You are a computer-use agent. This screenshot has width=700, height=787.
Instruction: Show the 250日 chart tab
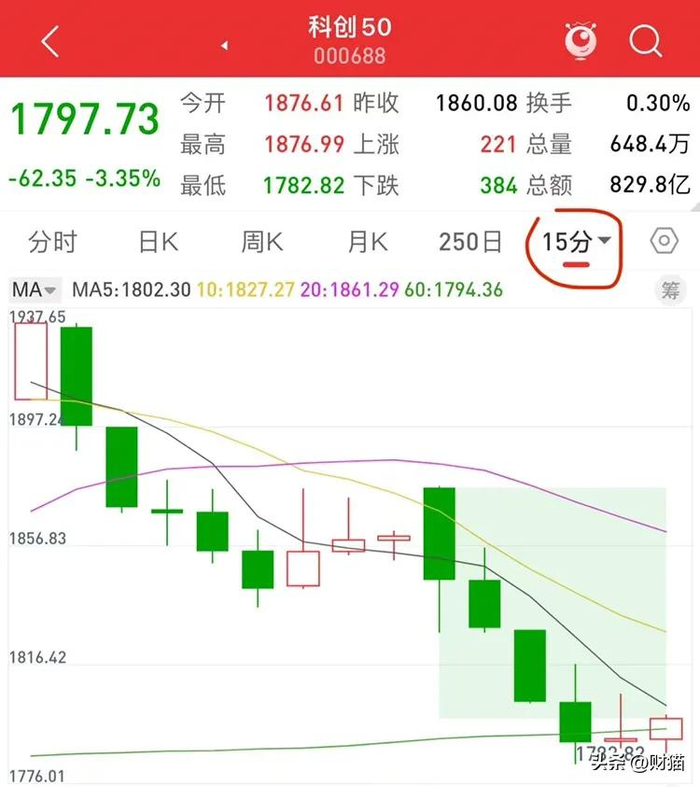coord(470,242)
